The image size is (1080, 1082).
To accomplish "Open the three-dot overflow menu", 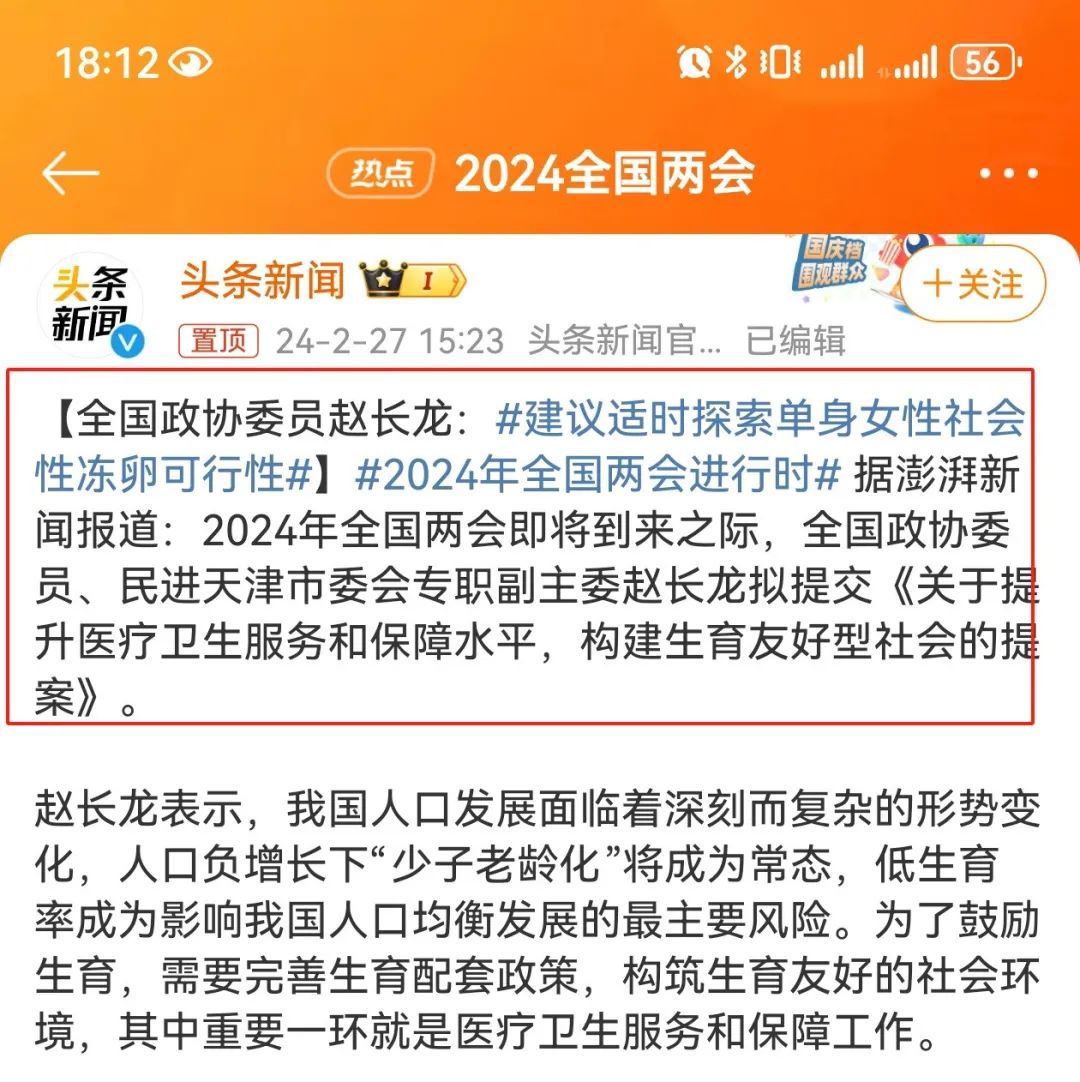I will click(x=1007, y=174).
